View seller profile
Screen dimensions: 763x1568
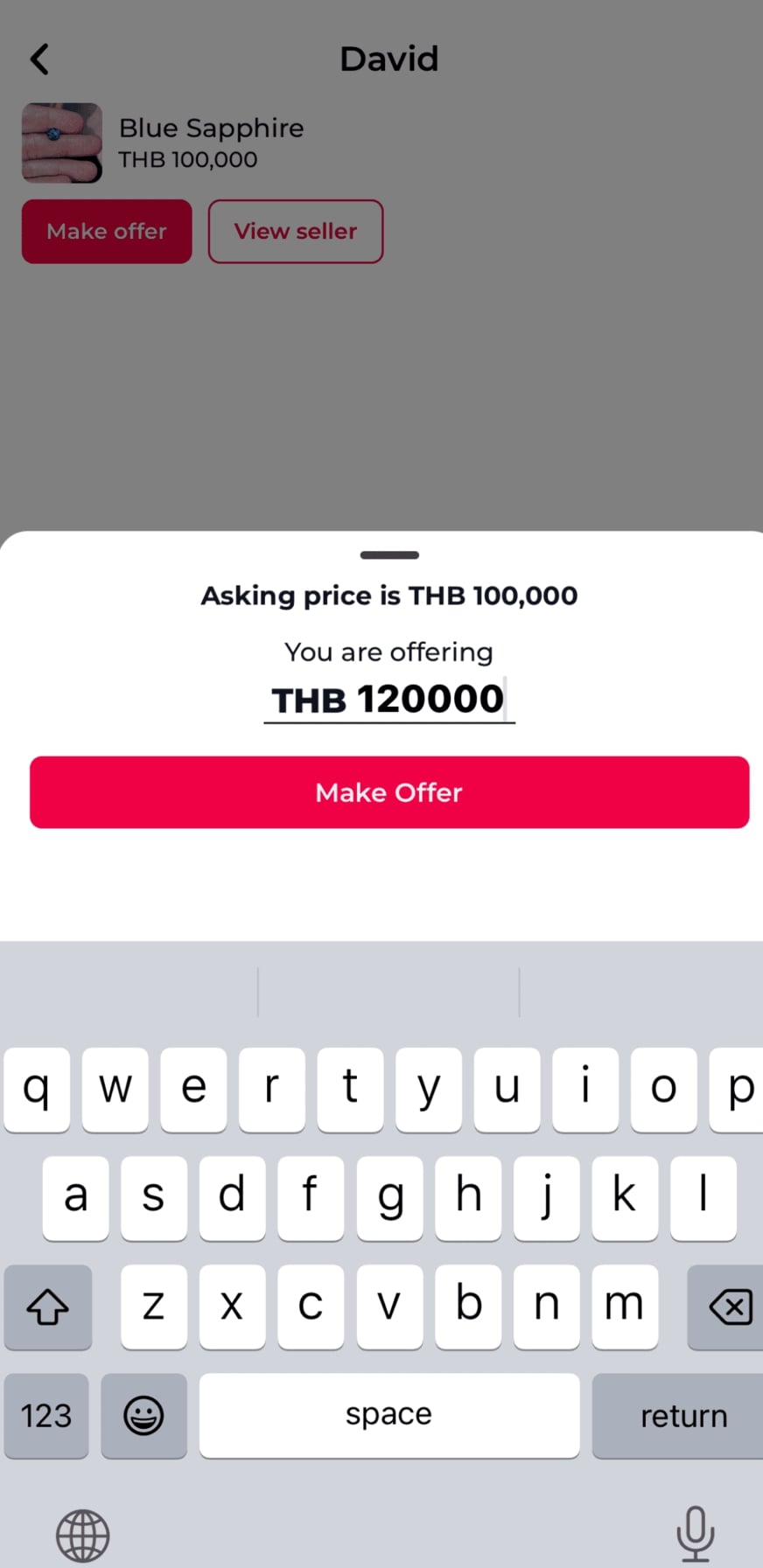(296, 232)
